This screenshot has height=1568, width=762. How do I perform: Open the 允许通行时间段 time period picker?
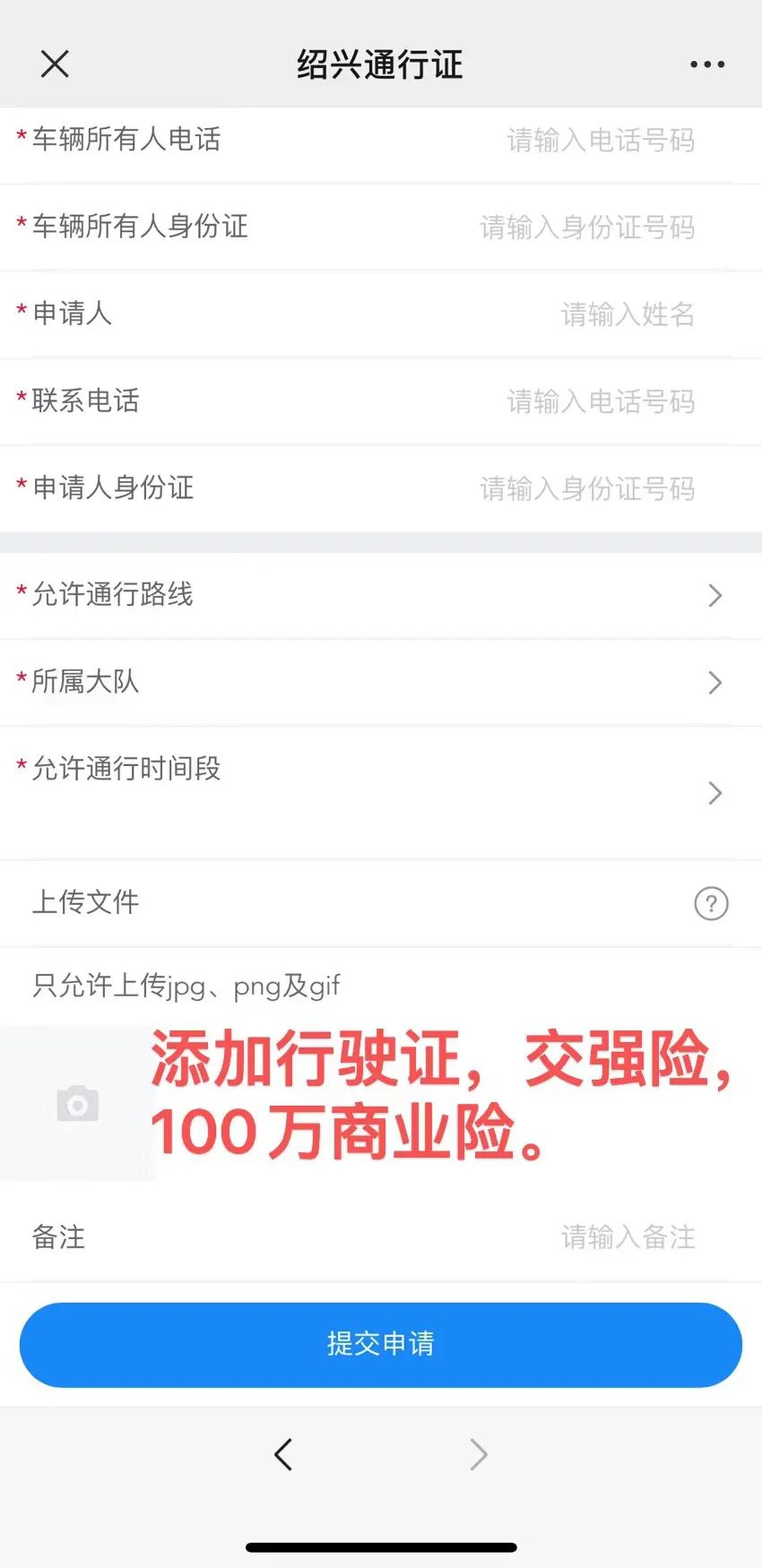coord(714,793)
